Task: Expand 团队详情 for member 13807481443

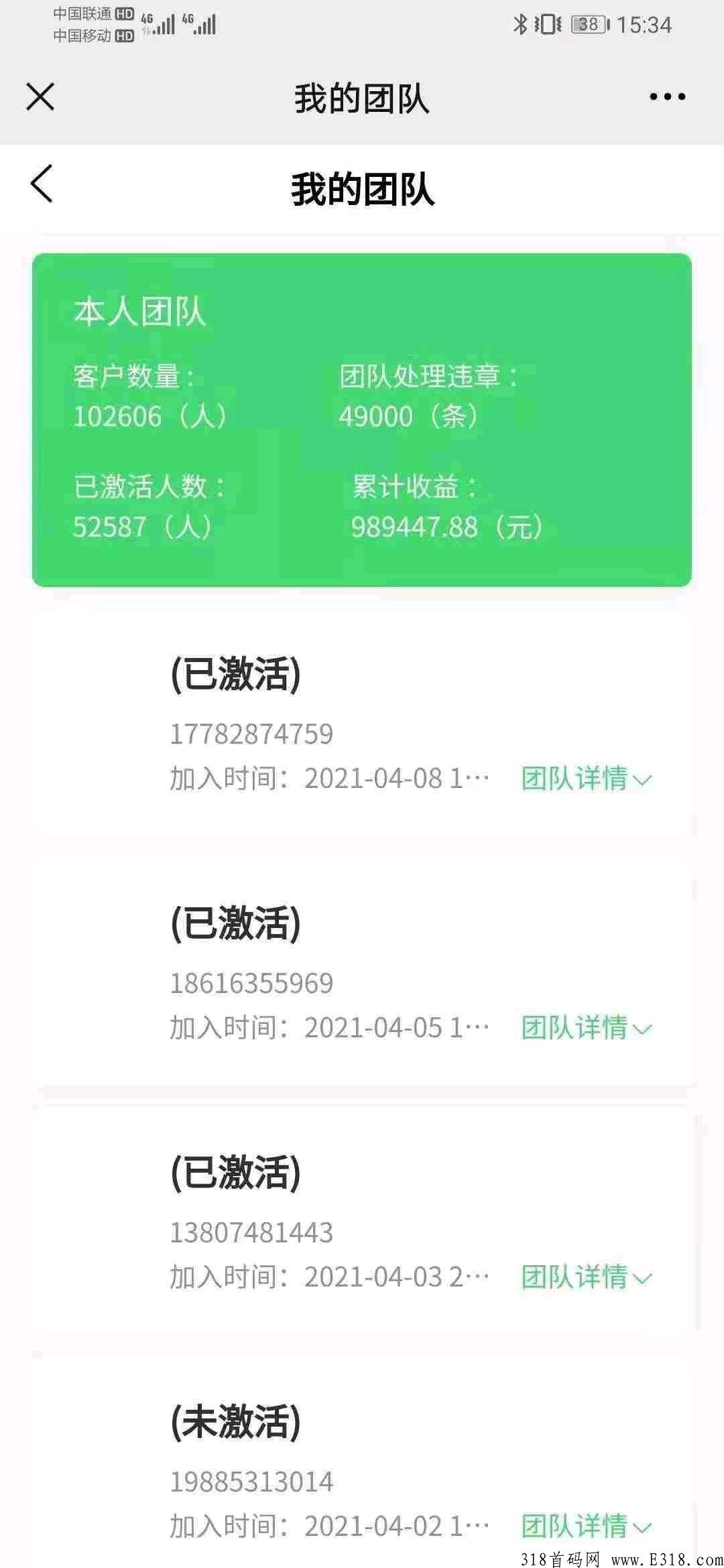Action: pos(586,1277)
